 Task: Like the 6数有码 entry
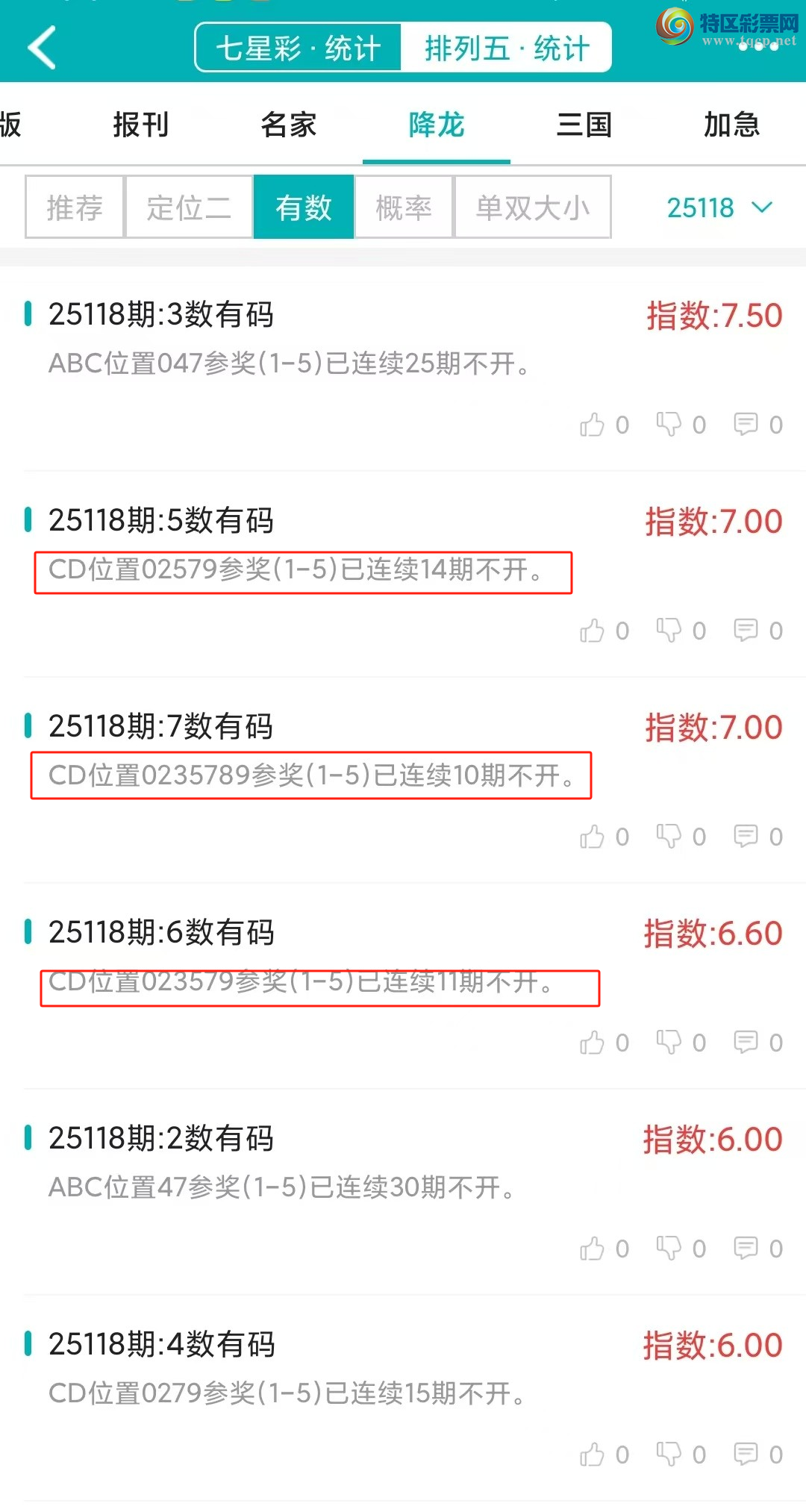pos(593,1043)
